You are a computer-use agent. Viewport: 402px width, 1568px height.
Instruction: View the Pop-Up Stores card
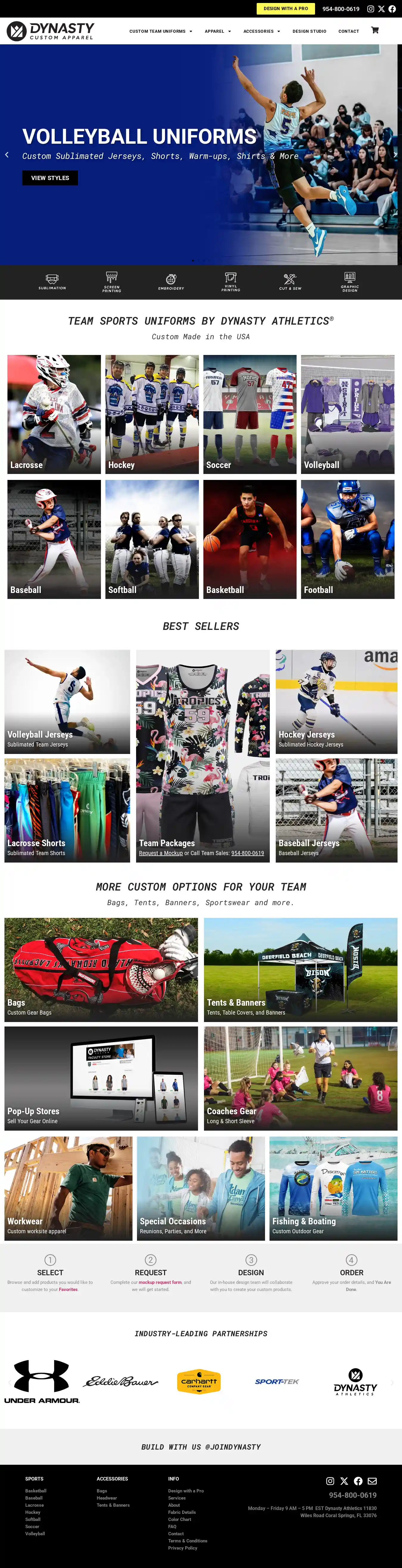click(101, 1078)
